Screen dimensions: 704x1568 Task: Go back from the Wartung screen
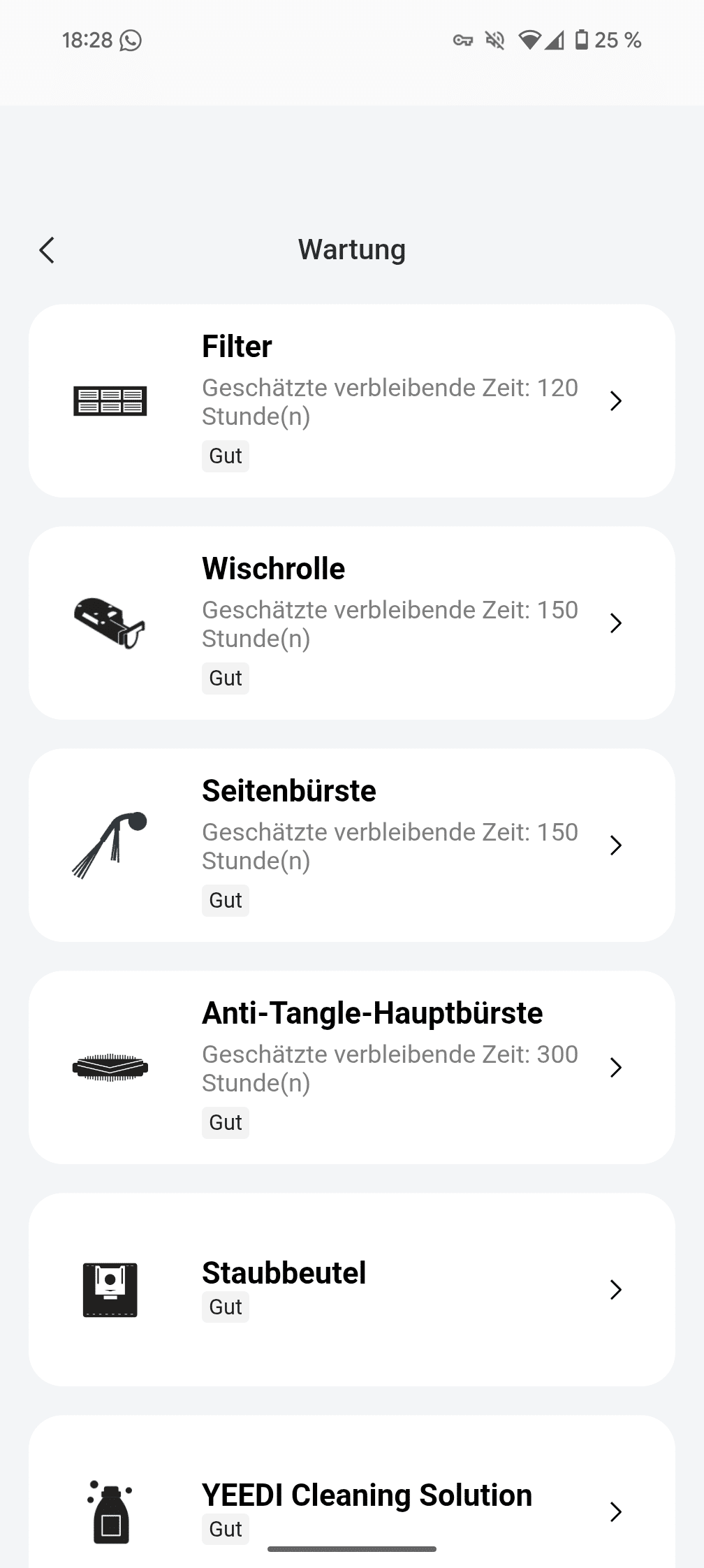click(x=47, y=250)
